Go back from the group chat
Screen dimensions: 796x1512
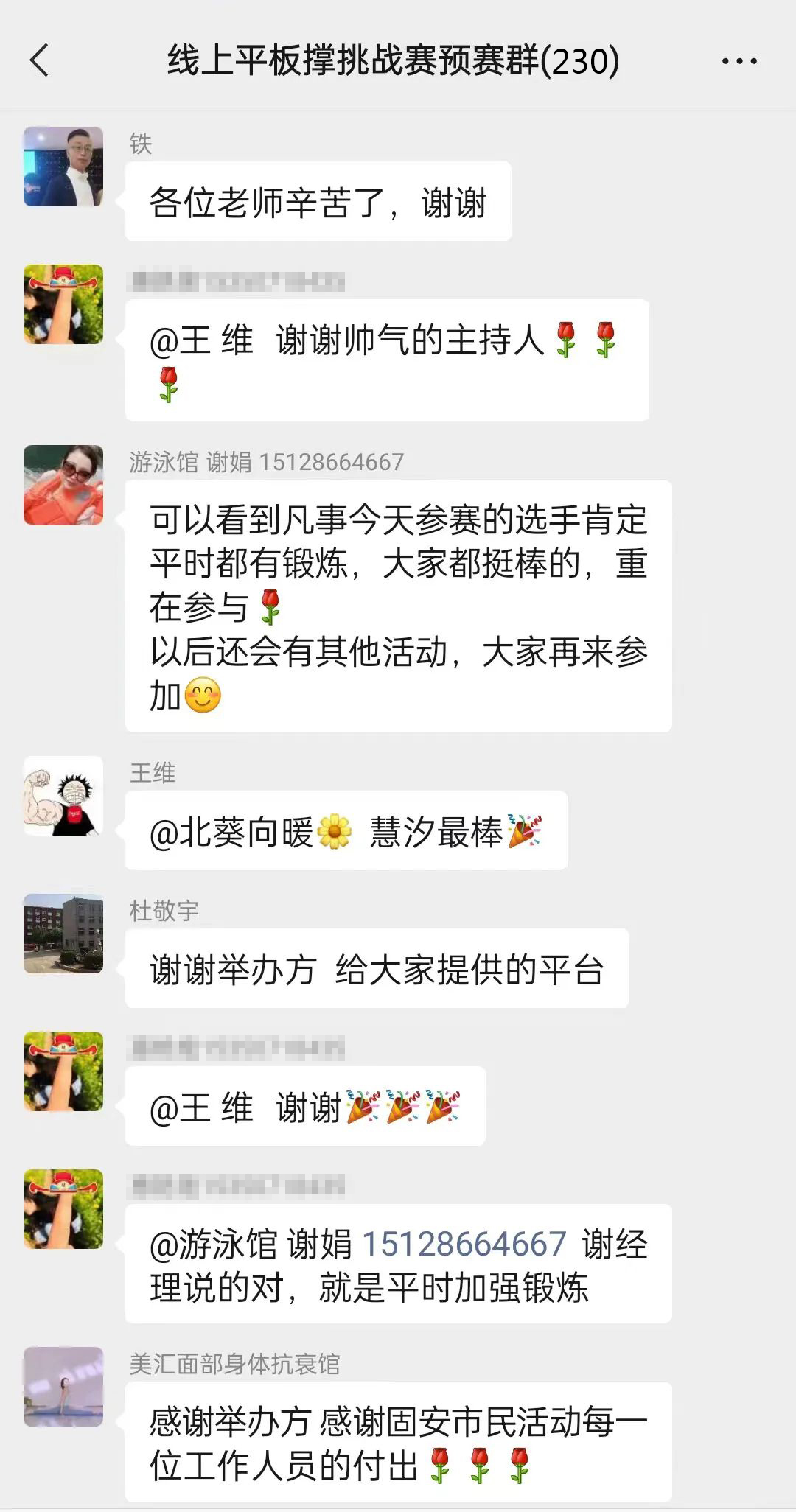coord(40,60)
